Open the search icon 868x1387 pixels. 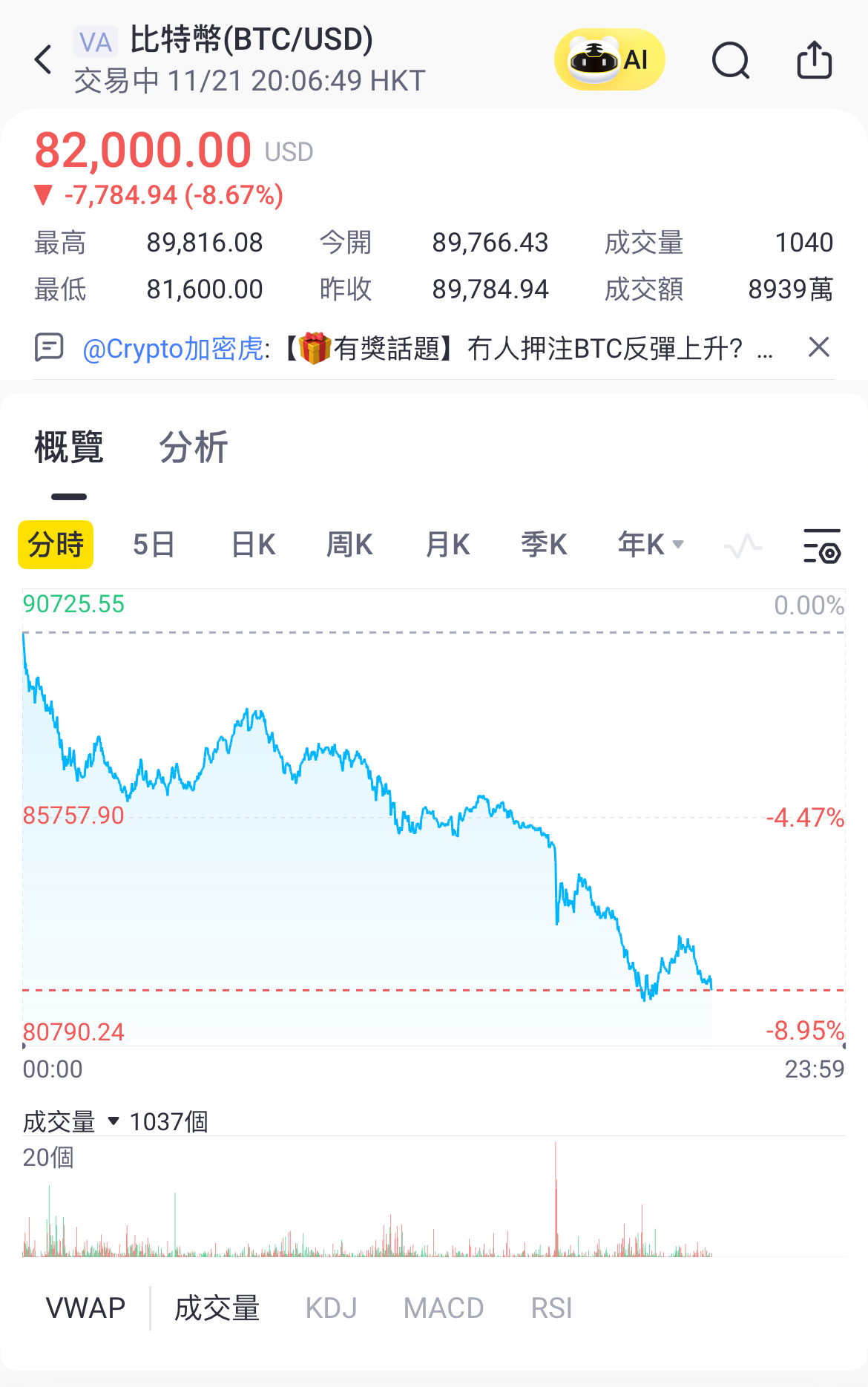pyautogui.click(x=731, y=60)
